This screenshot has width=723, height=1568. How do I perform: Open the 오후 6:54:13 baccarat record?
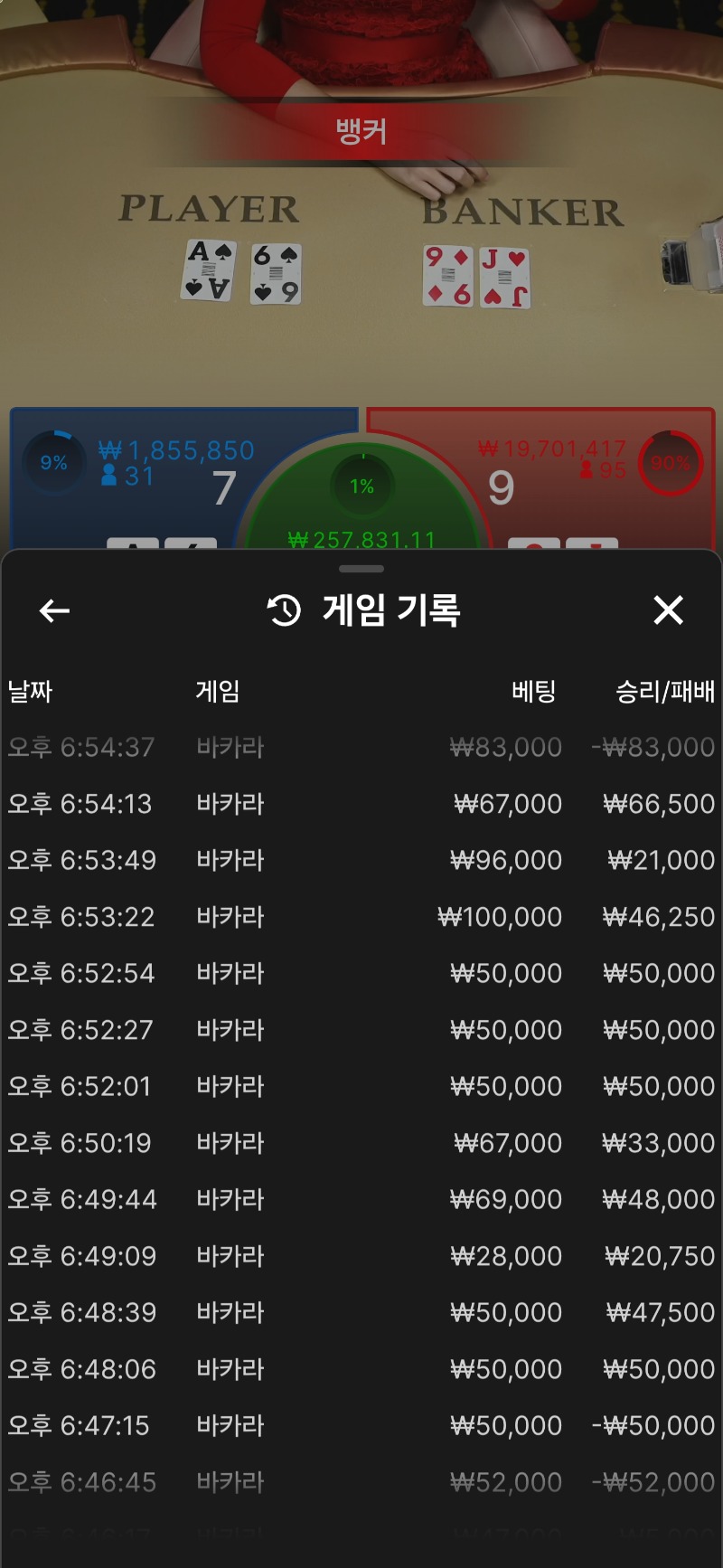coord(361,804)
